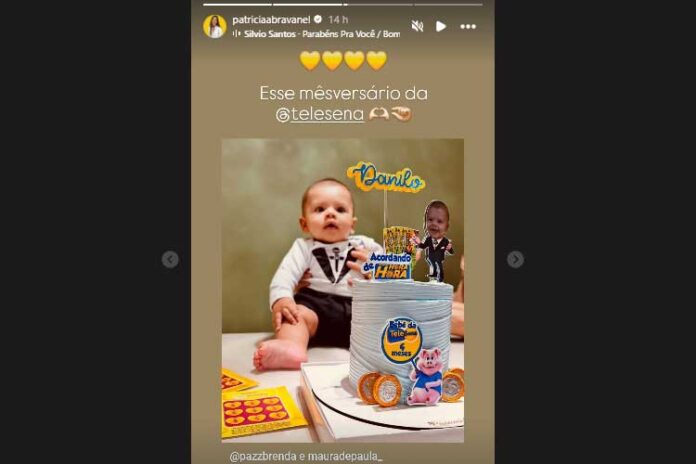Tap the patriciaabravanel username
The height and width of the screenshot is (464, 696).
[270, 19]
